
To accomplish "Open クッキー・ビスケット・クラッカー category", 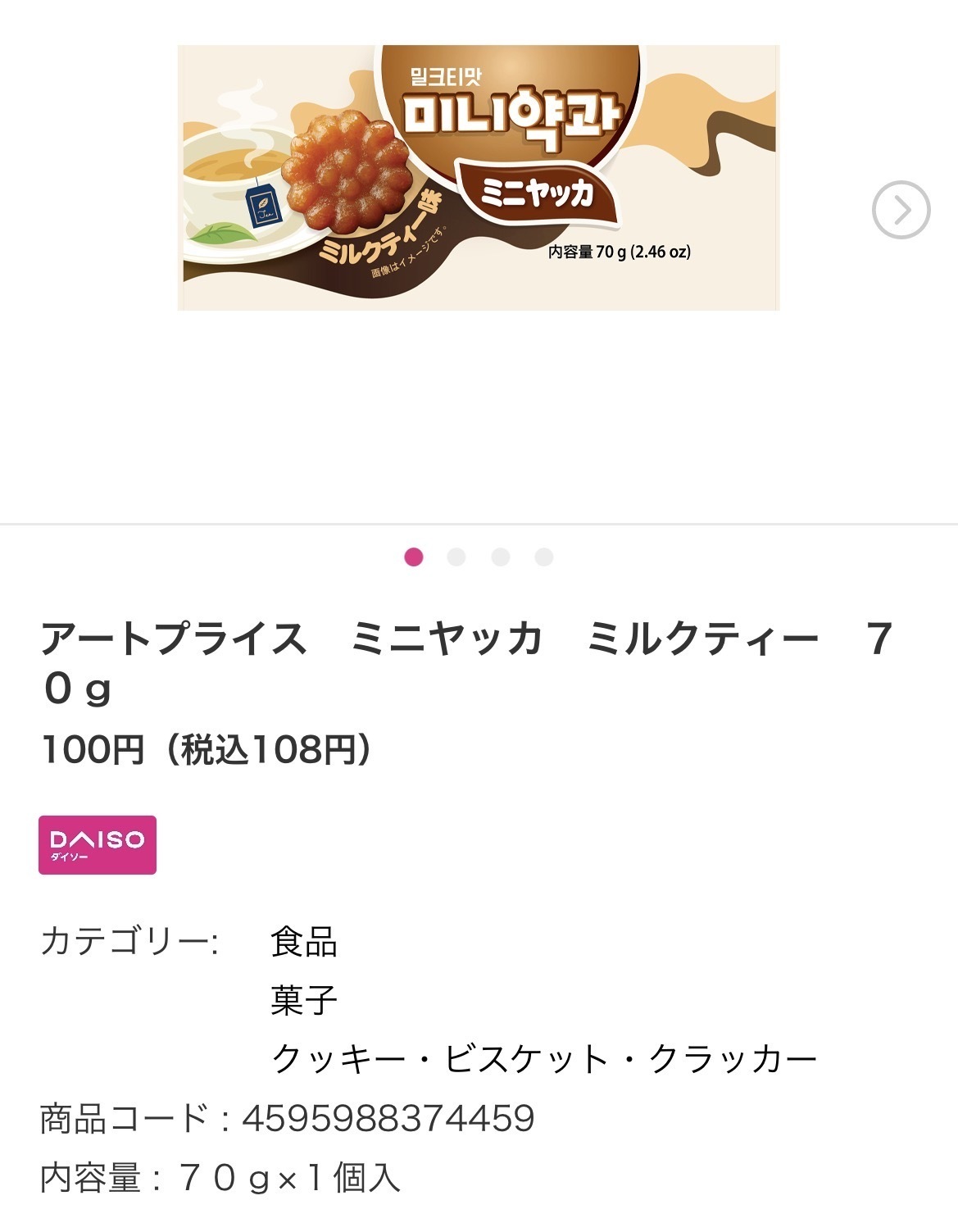I will [544, 1059].
